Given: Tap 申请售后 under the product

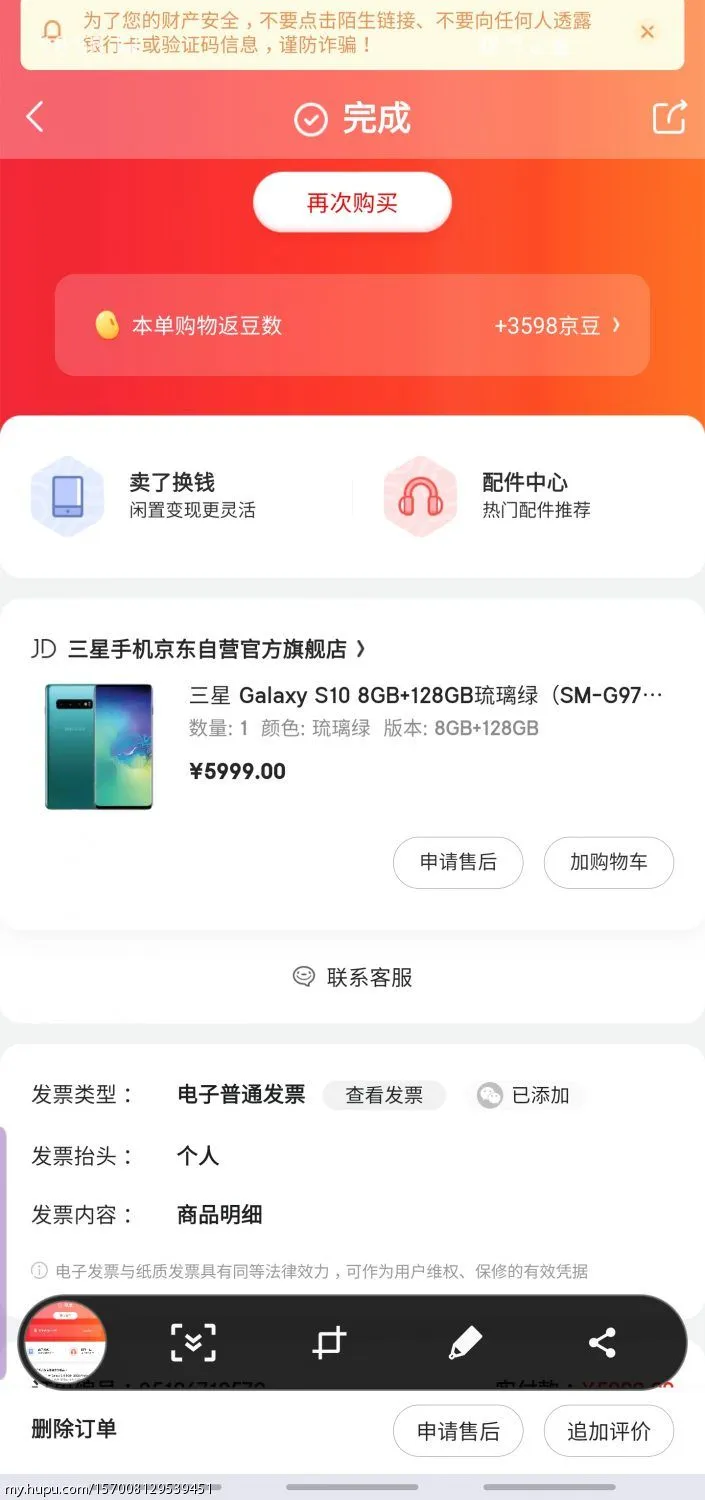Looking at the screenshot, I should click(457, 862).
